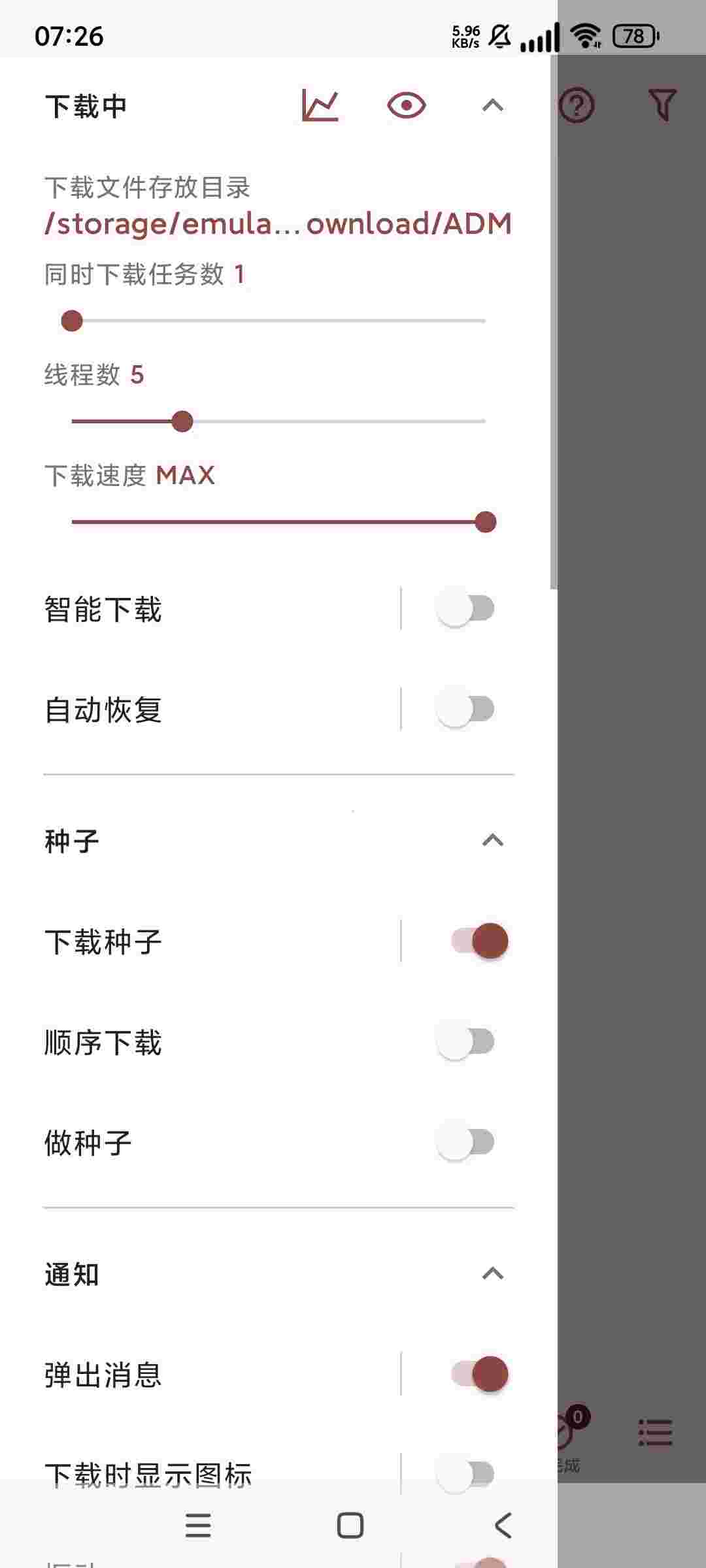Open the download folder path setting
Screen dimensions: 706x1568
pyautogui.click(x=278, y=223)
